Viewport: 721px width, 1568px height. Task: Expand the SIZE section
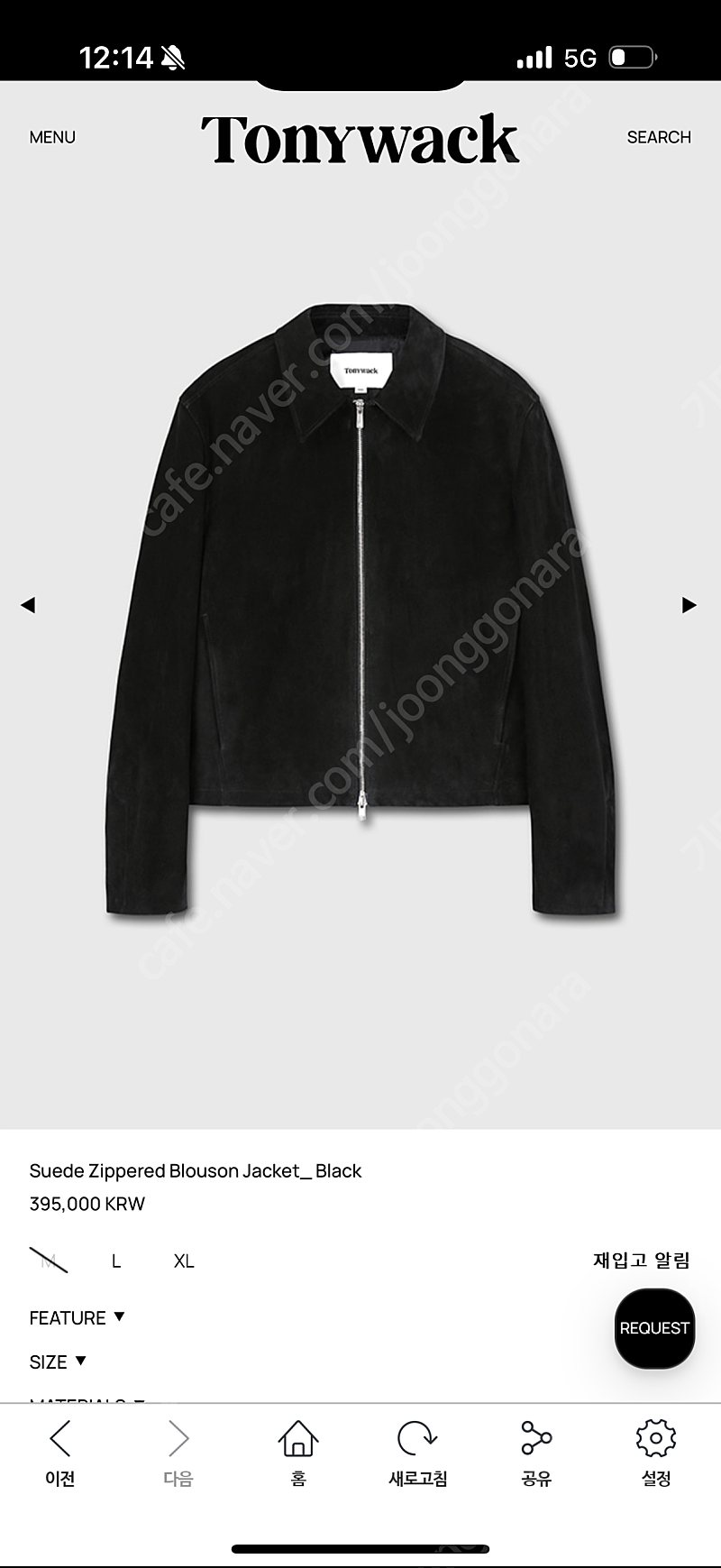click(x=58, y=1362)
